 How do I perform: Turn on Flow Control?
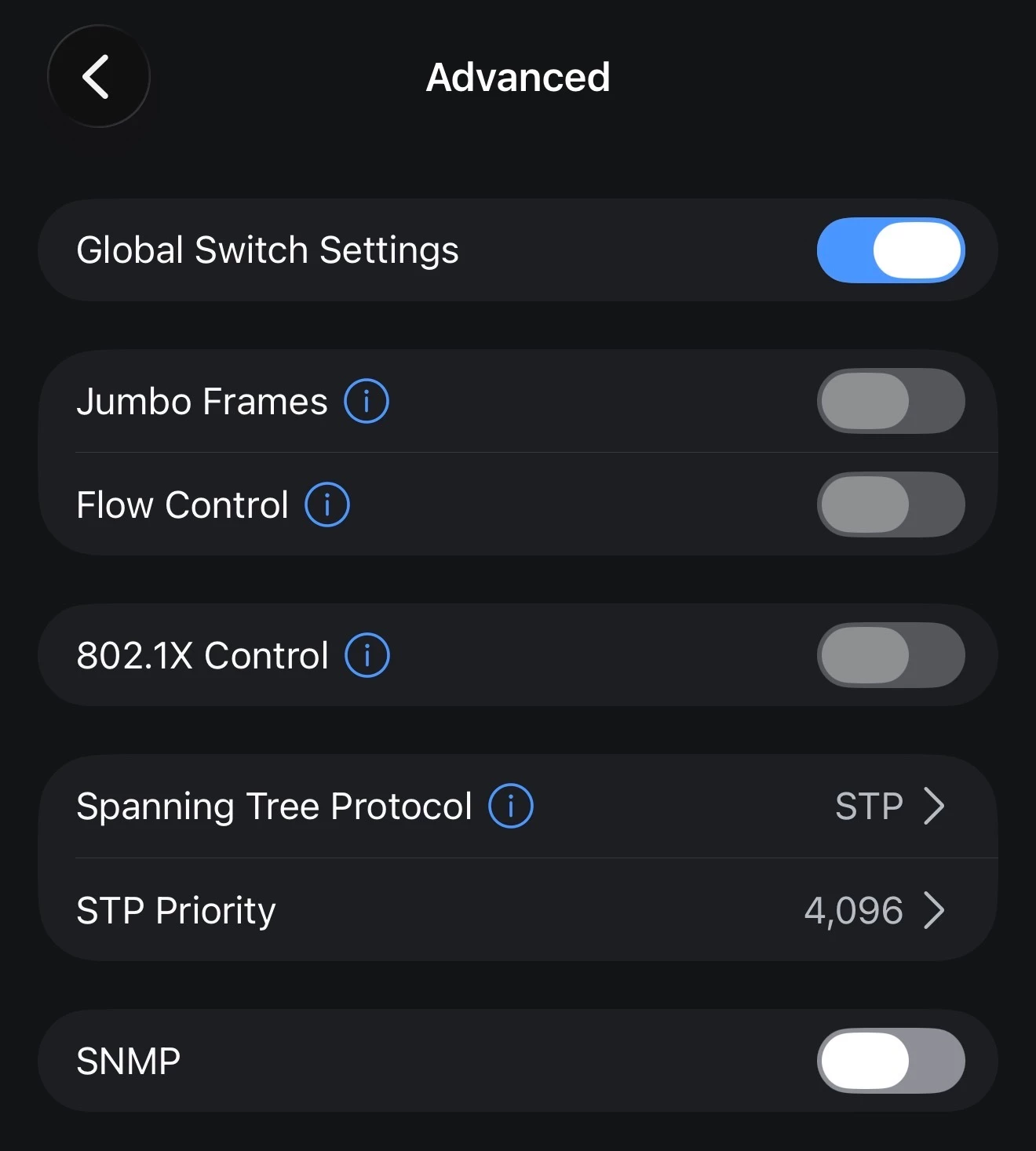coord(890,504)
